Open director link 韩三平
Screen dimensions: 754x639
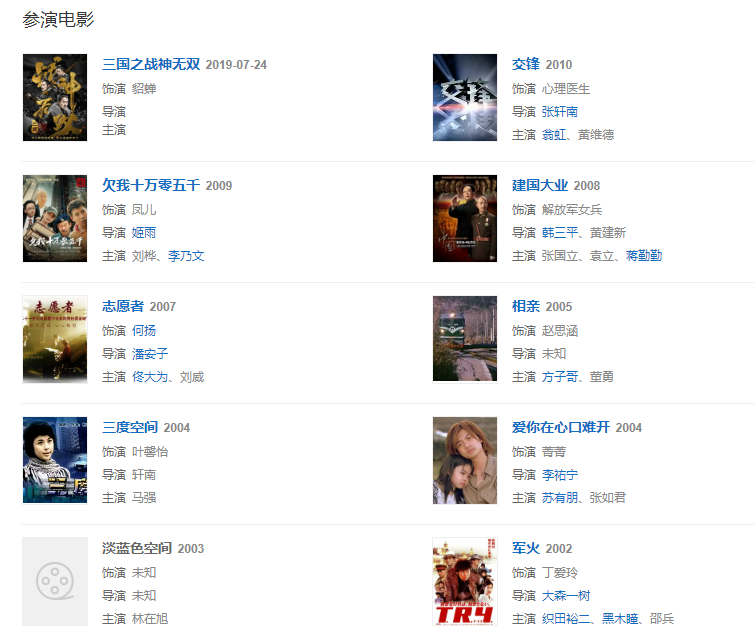560,232
